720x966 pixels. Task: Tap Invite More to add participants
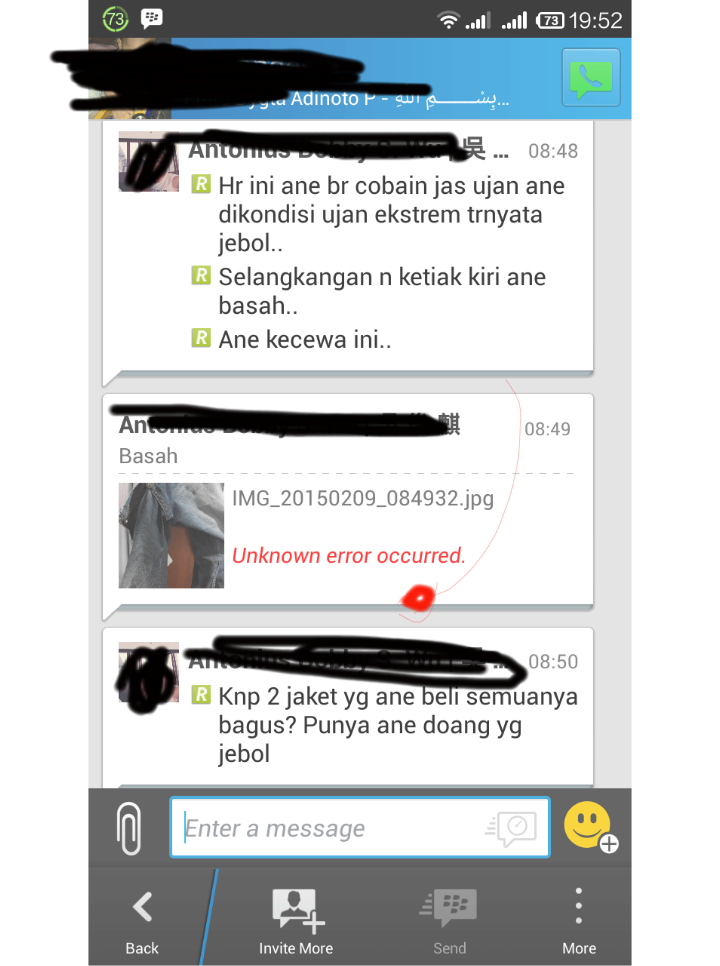[x=296, y=921]
